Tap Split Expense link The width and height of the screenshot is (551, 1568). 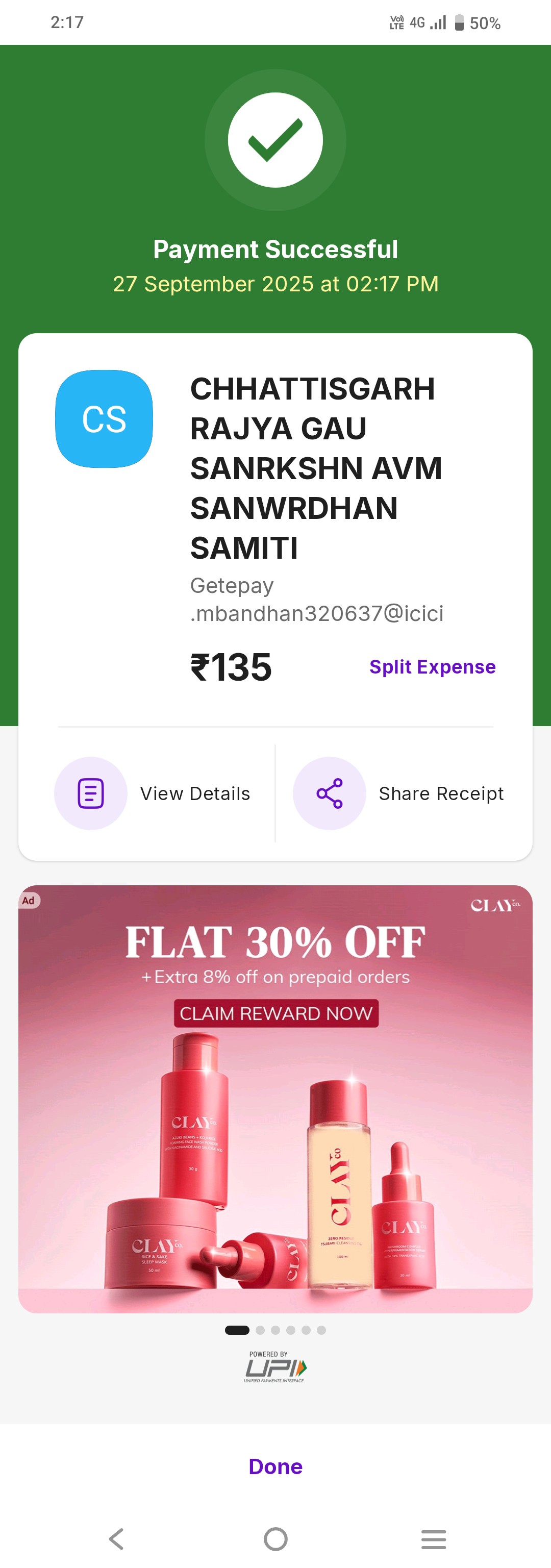click(432, 666)
